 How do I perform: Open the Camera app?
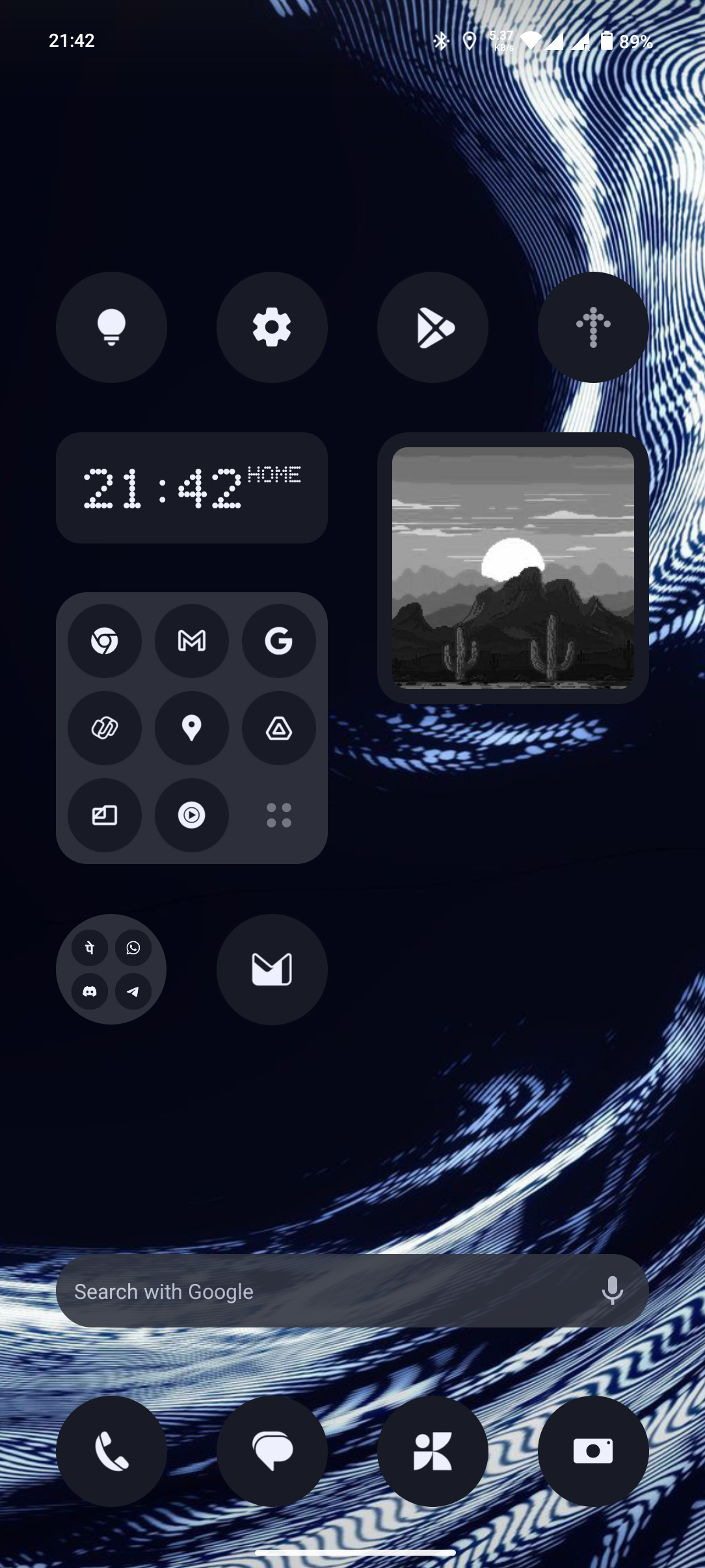(592, 1451)
